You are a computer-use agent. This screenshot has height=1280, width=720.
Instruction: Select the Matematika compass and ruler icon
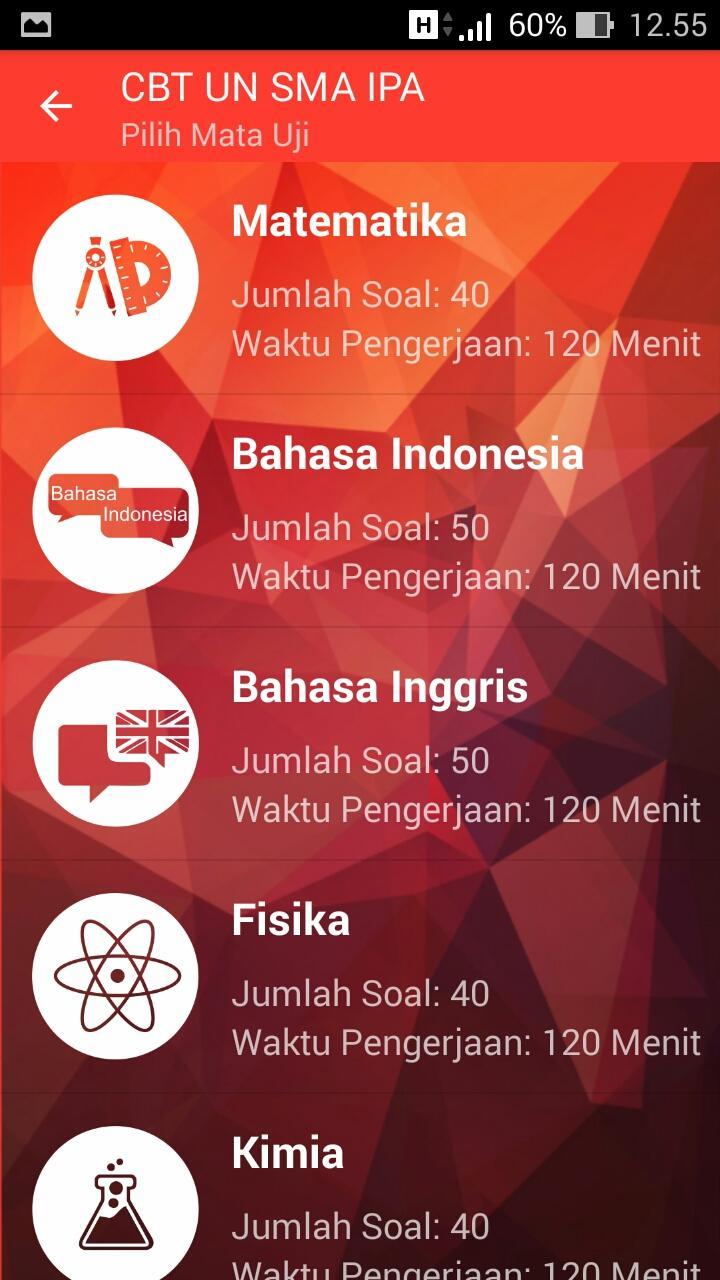[x=115, y=277]
